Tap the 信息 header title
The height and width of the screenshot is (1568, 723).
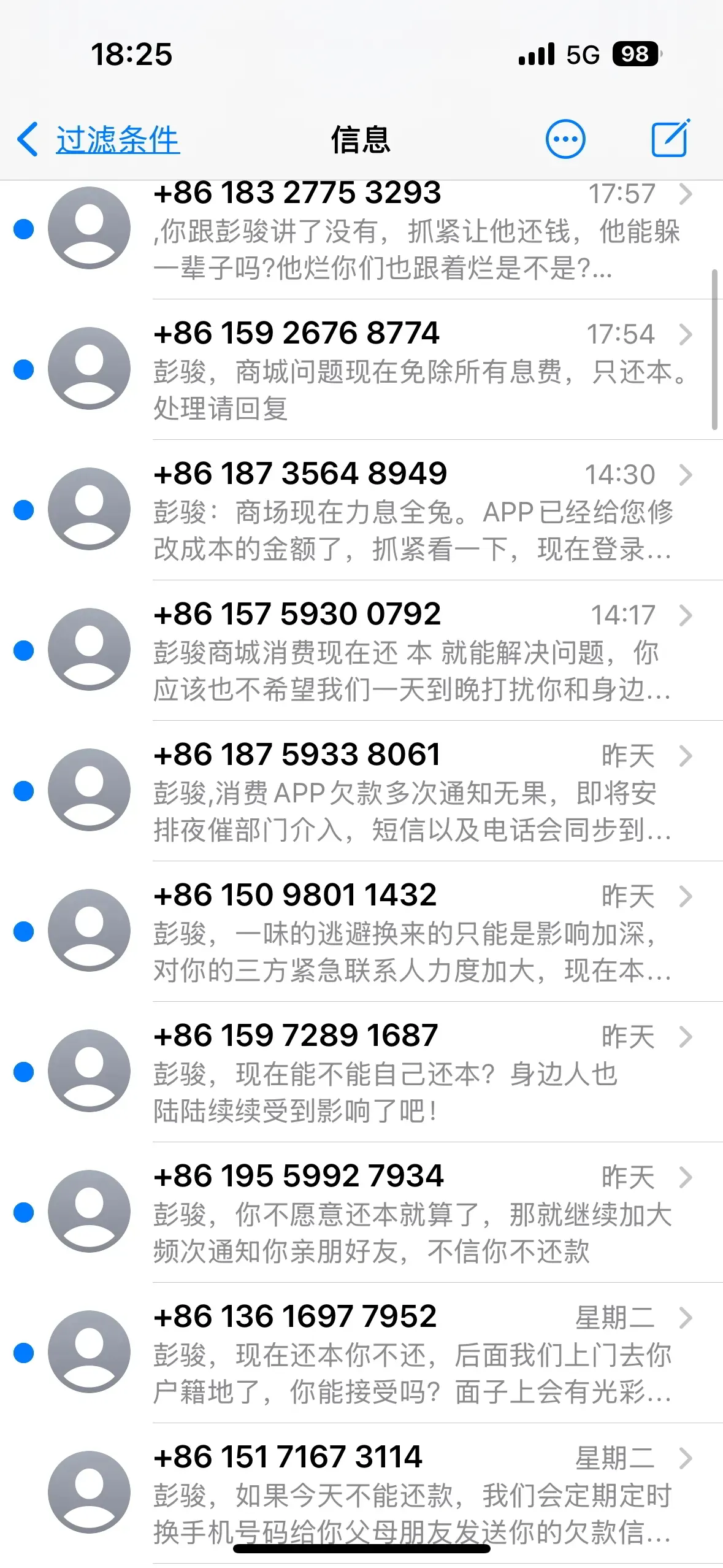361,140
